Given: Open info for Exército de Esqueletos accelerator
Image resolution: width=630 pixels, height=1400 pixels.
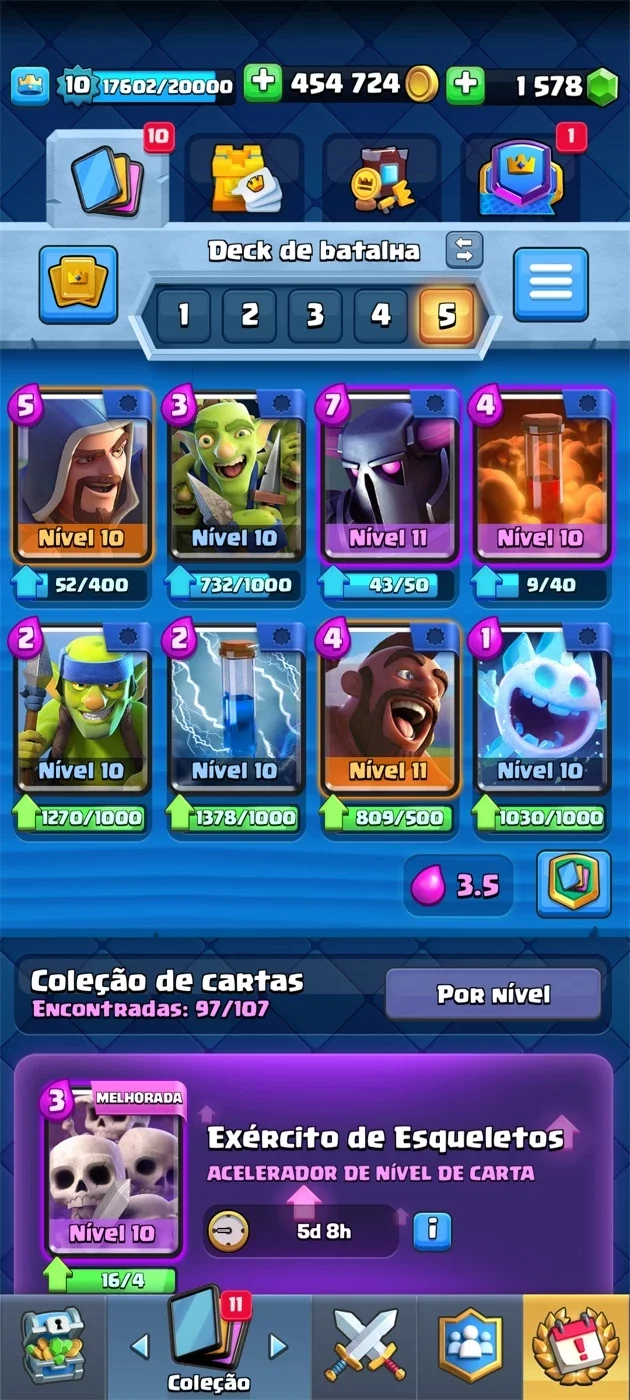Looking at the screenshot, I should click(432, 1228).
